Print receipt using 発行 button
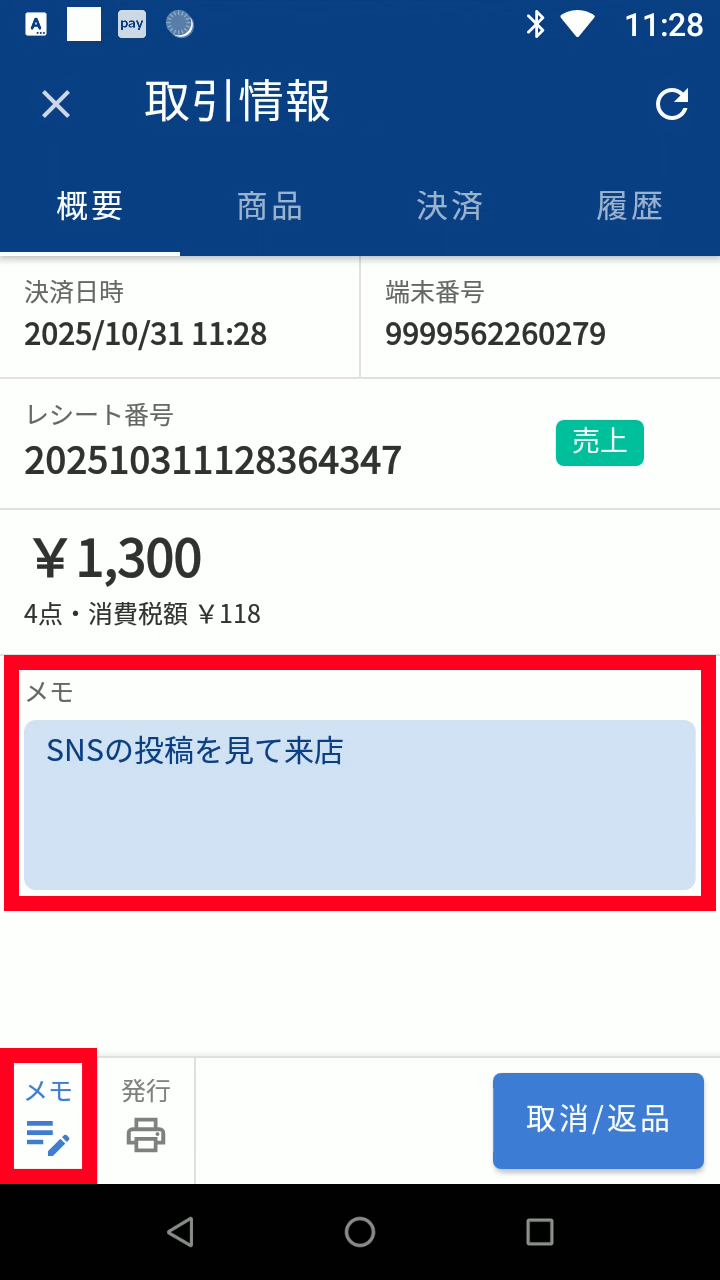Viewport: 720px width, 1280px height. [x=146, y=1118]
